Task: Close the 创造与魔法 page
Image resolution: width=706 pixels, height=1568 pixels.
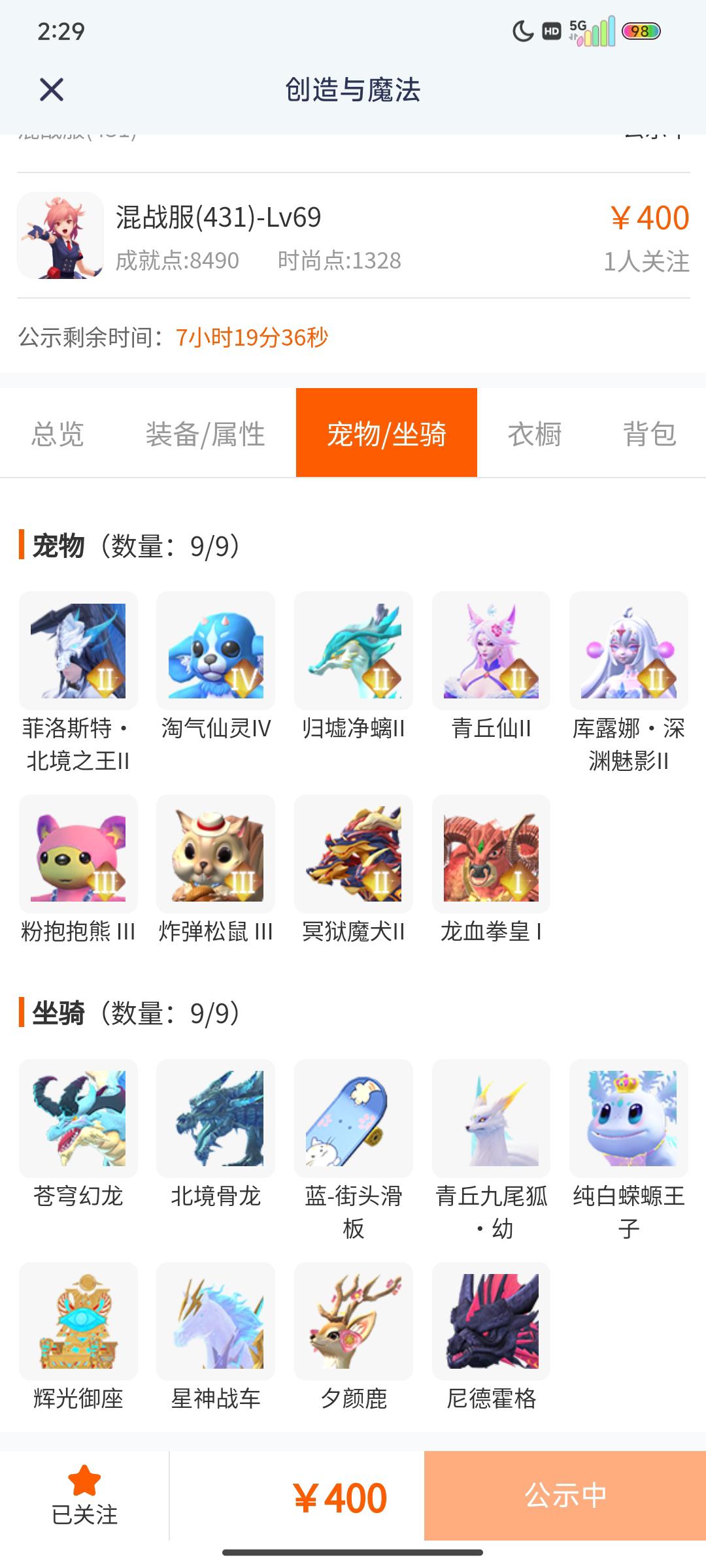Action: click(x=52, y=90)
